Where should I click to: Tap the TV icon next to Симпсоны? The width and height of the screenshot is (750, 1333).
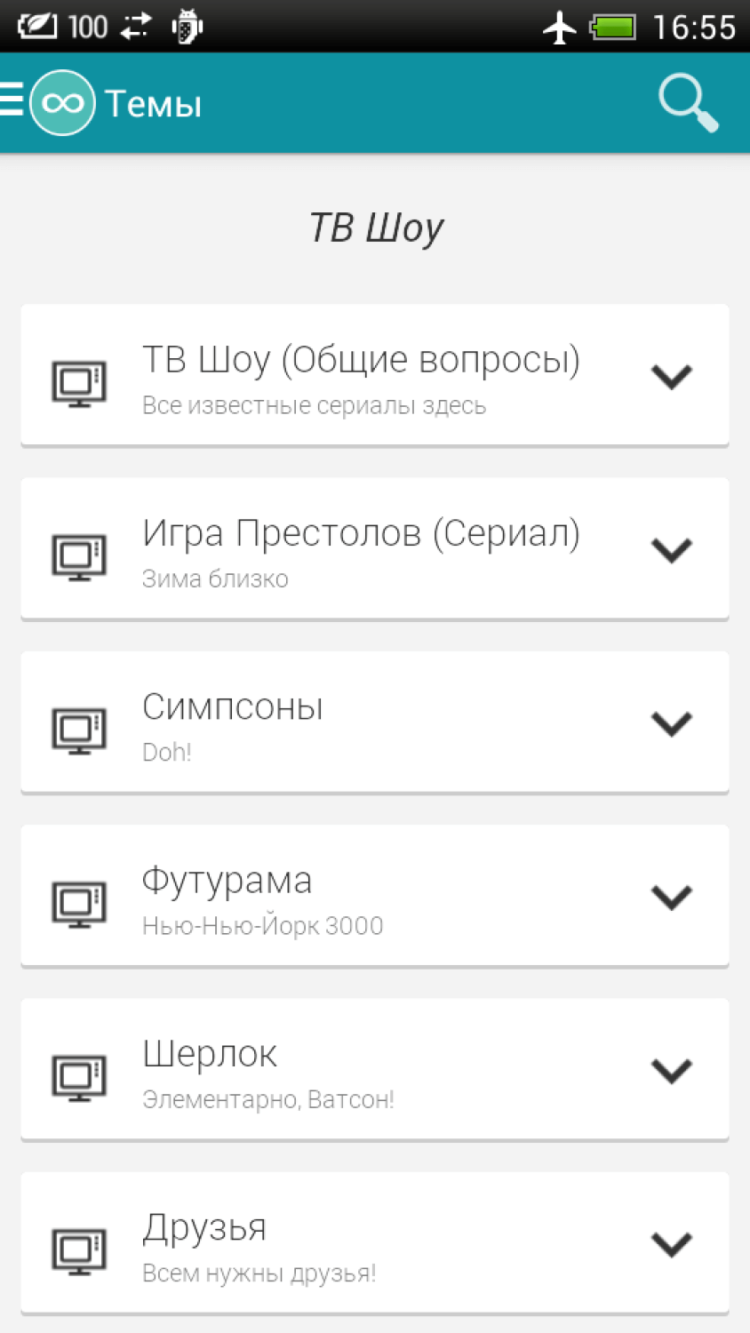[x=79, y=722]
